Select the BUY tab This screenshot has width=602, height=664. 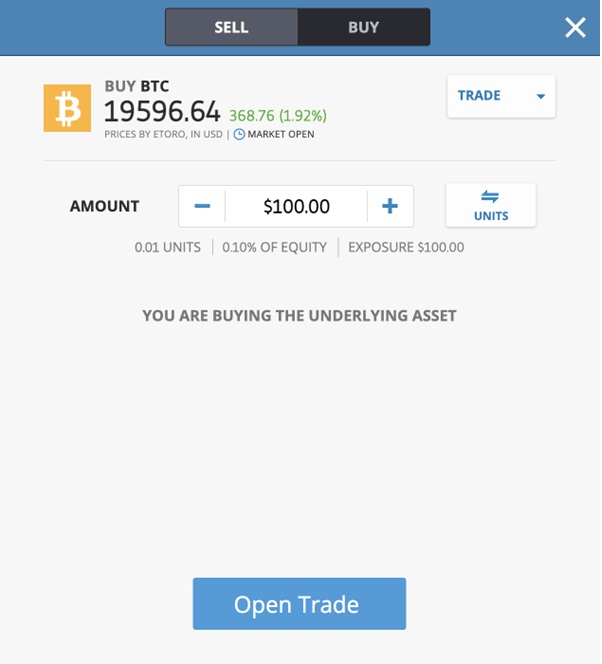[x=363, y=27]
